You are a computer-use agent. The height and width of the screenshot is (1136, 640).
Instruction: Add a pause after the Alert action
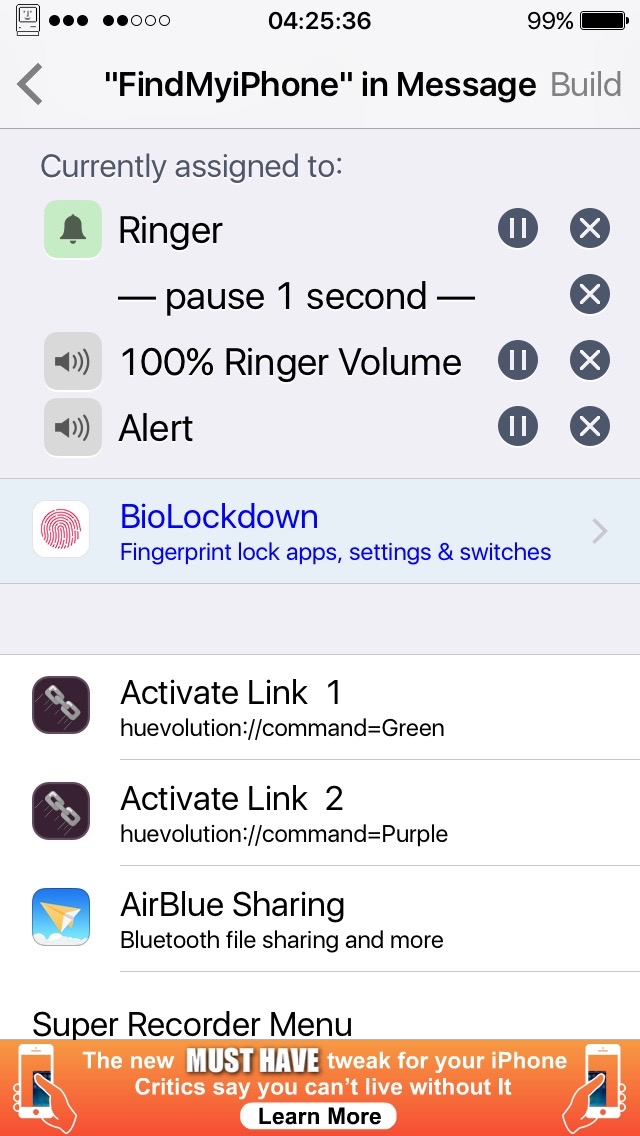tap(518, 427)
